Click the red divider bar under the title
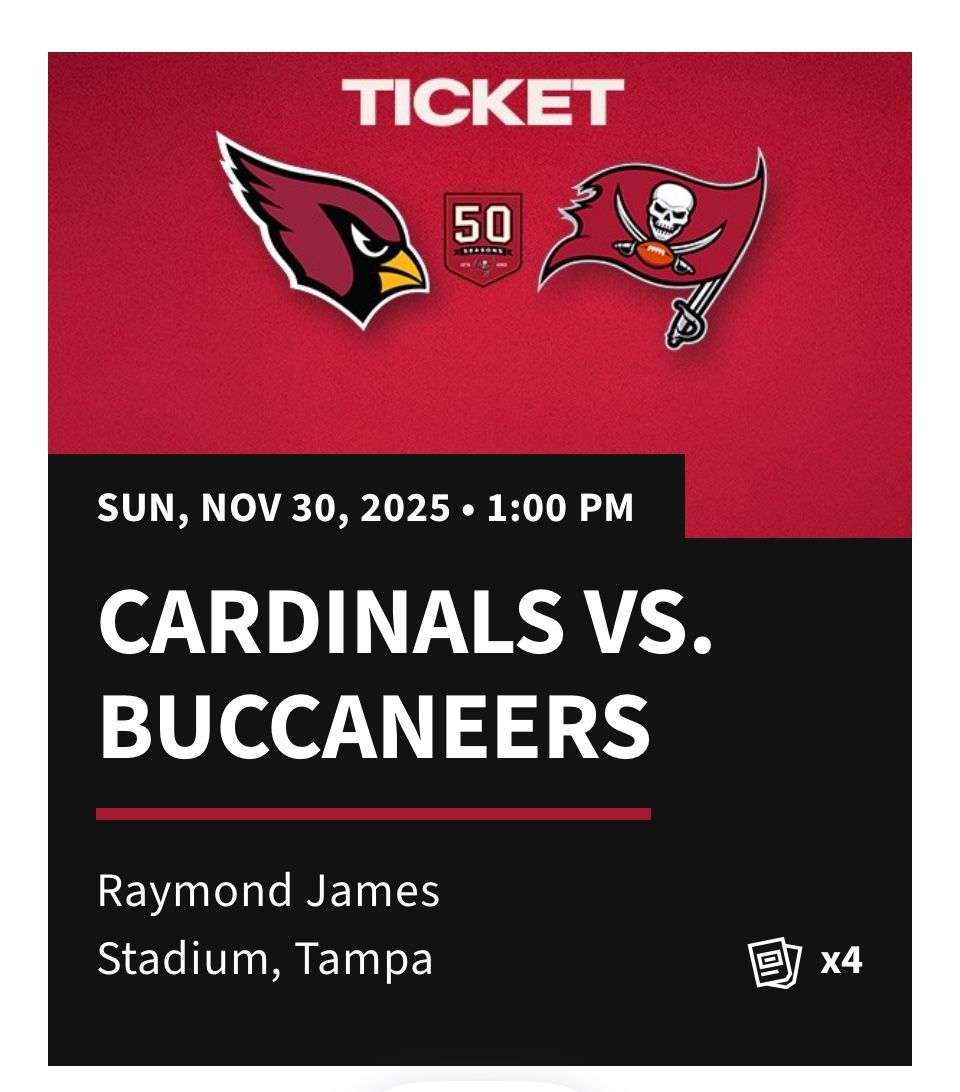This screenshot has height=1092, width=960. click(x=375, y=813)
